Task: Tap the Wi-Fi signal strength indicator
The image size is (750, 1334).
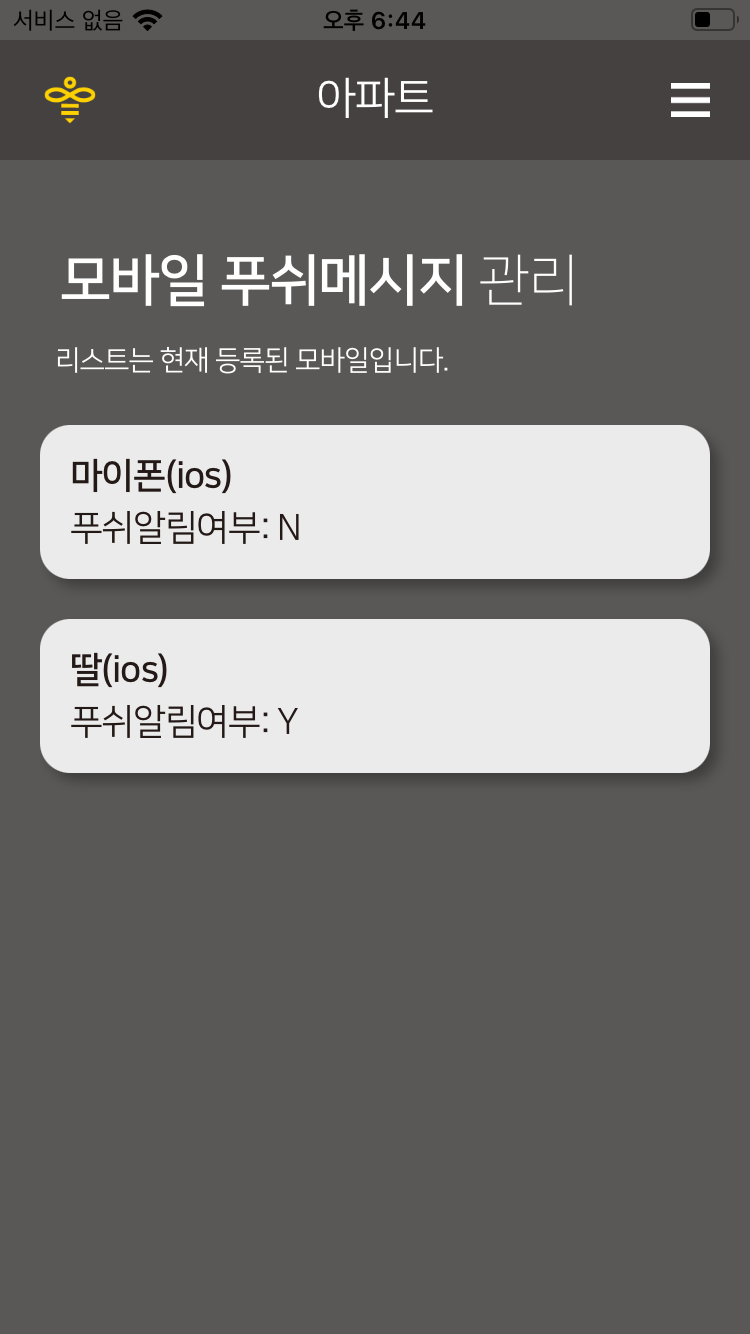Action: click(x=148, y=18)
